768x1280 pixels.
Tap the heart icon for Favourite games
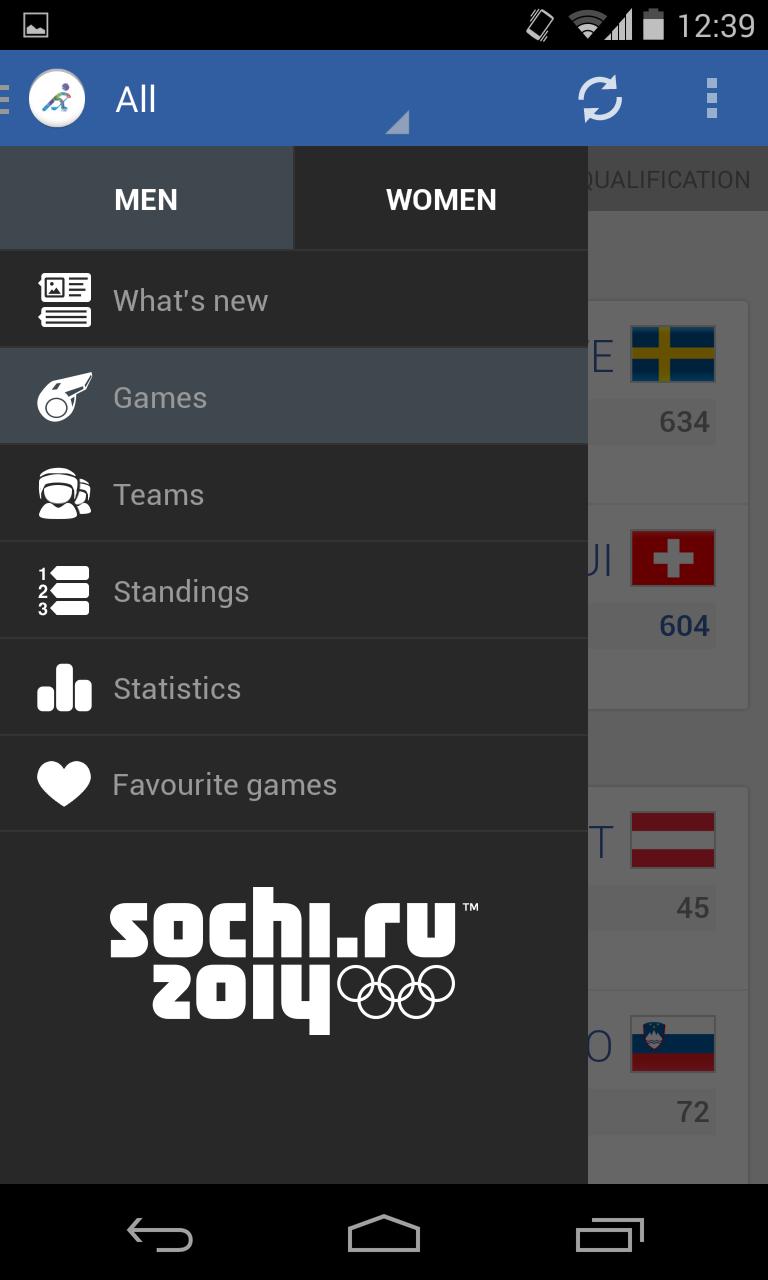(x=63, y=784)
